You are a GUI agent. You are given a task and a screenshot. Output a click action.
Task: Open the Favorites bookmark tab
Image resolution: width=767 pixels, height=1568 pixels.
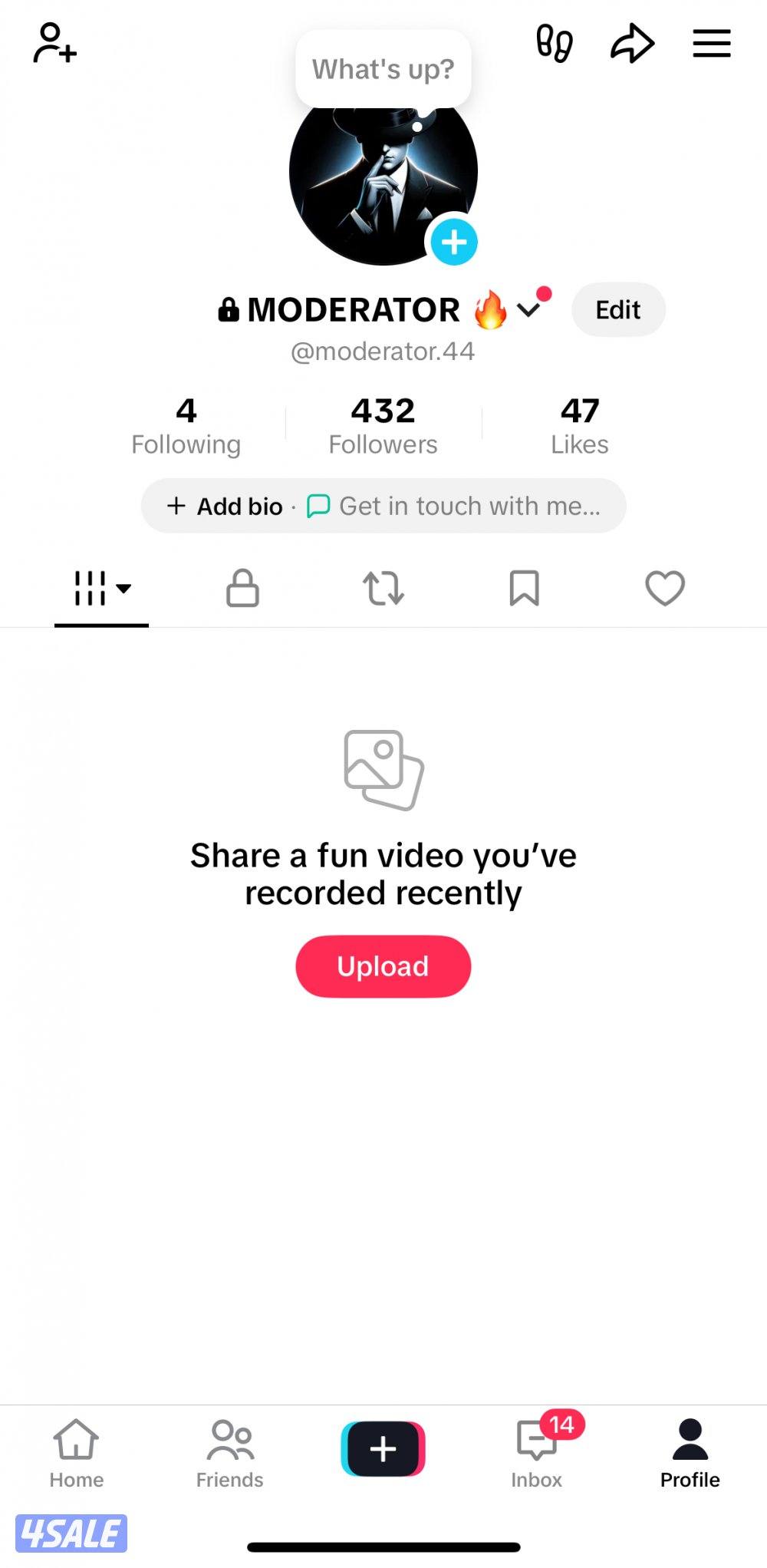(x=525, y=589)
